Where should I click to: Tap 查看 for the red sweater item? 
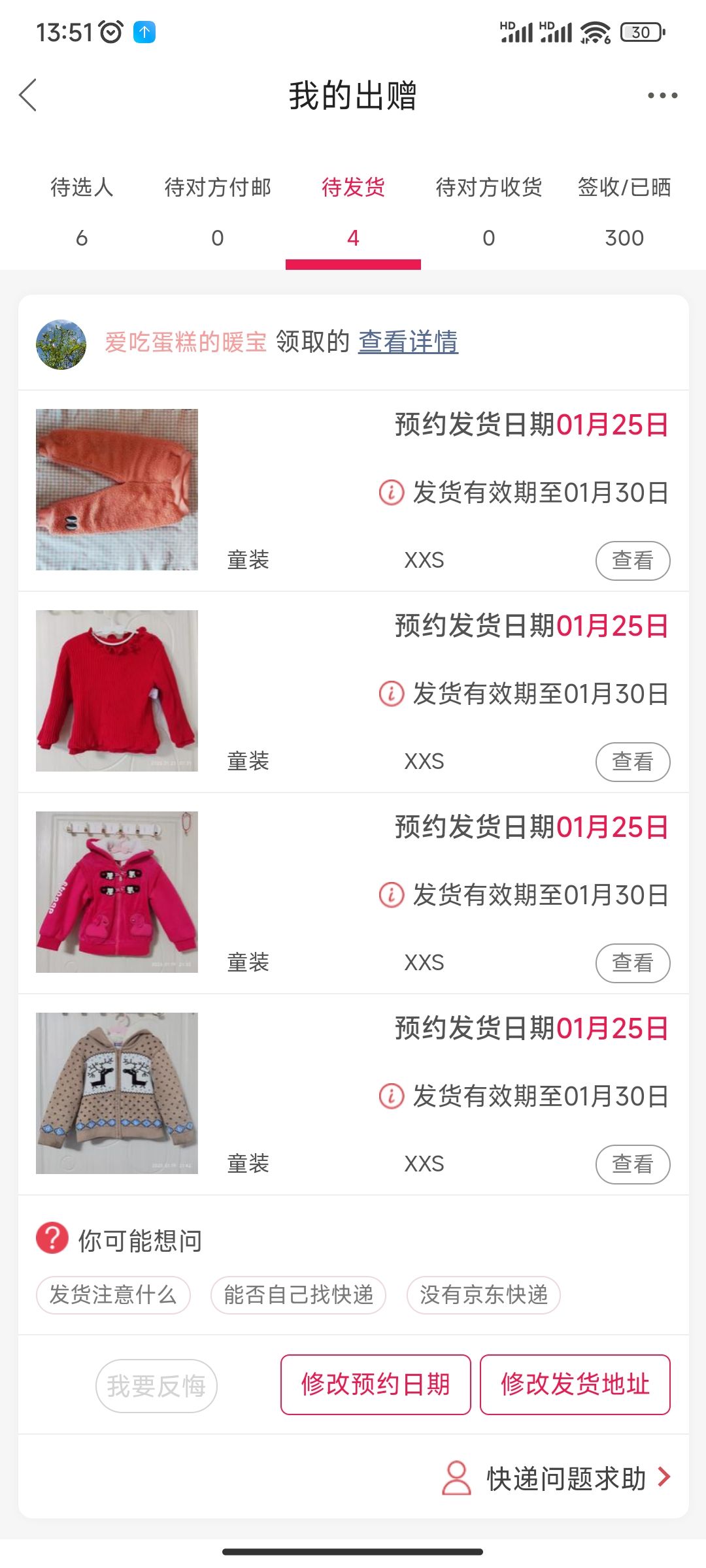point(633,762)
